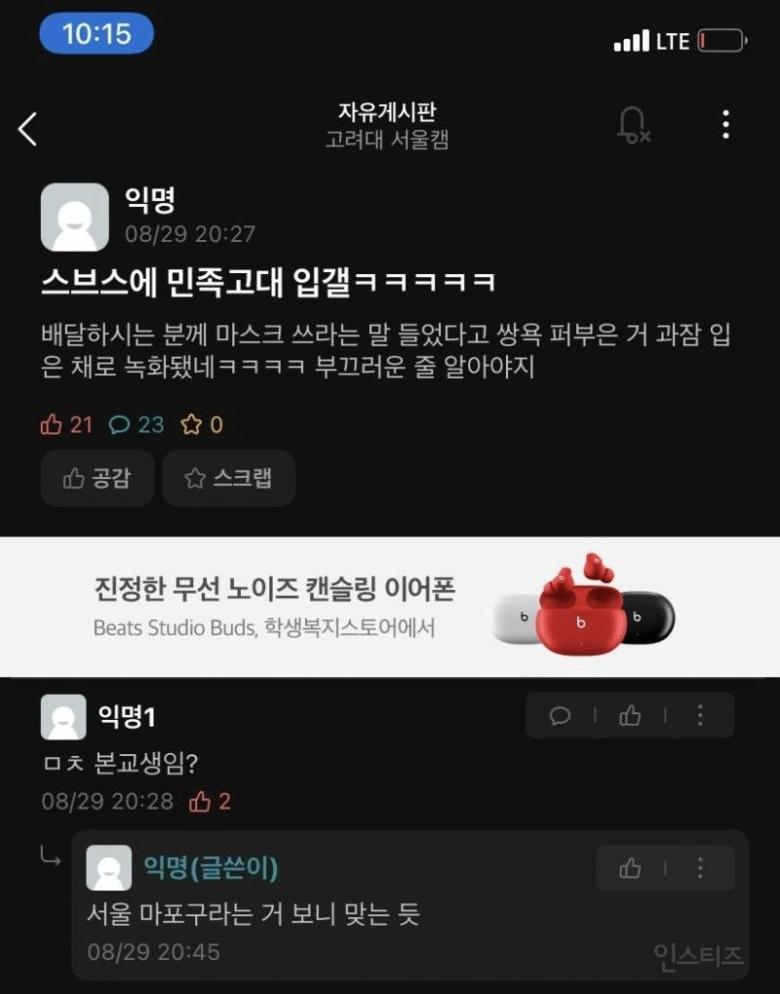Like 익명1's comment
Viewport: 780px width, 994px height.
(x=630, y=716)
